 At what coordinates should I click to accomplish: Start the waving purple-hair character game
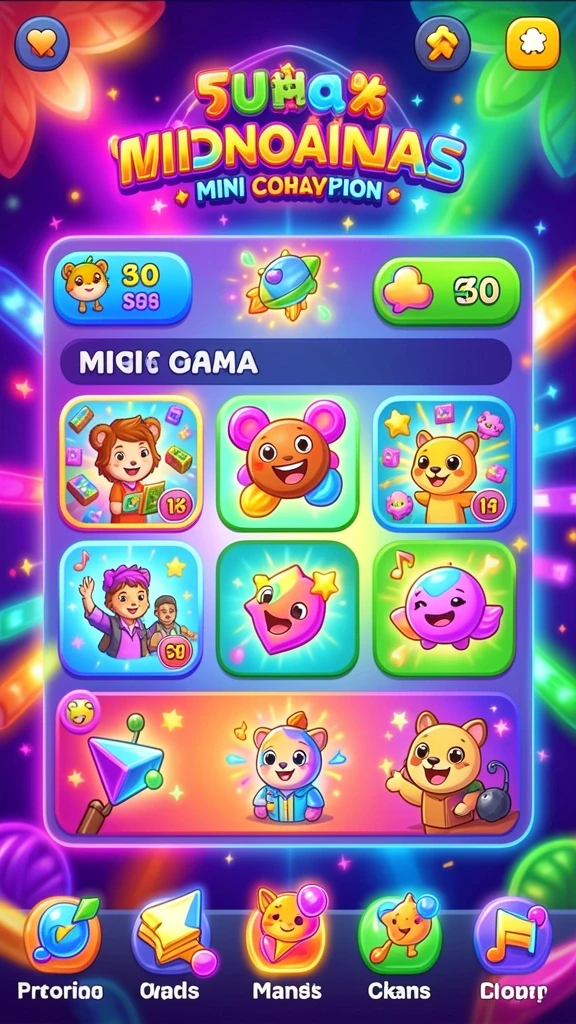(131, 609)
